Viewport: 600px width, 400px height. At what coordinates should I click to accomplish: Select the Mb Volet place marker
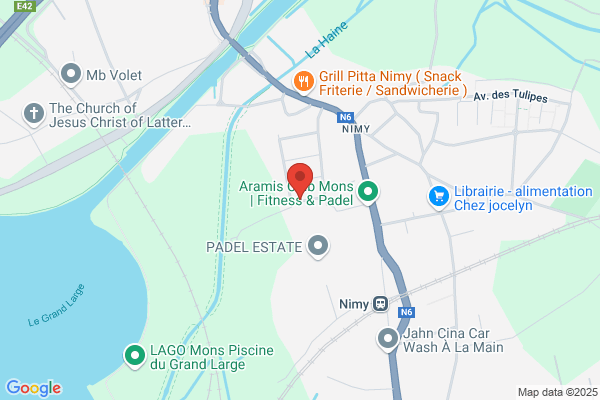tap(71, 74)
